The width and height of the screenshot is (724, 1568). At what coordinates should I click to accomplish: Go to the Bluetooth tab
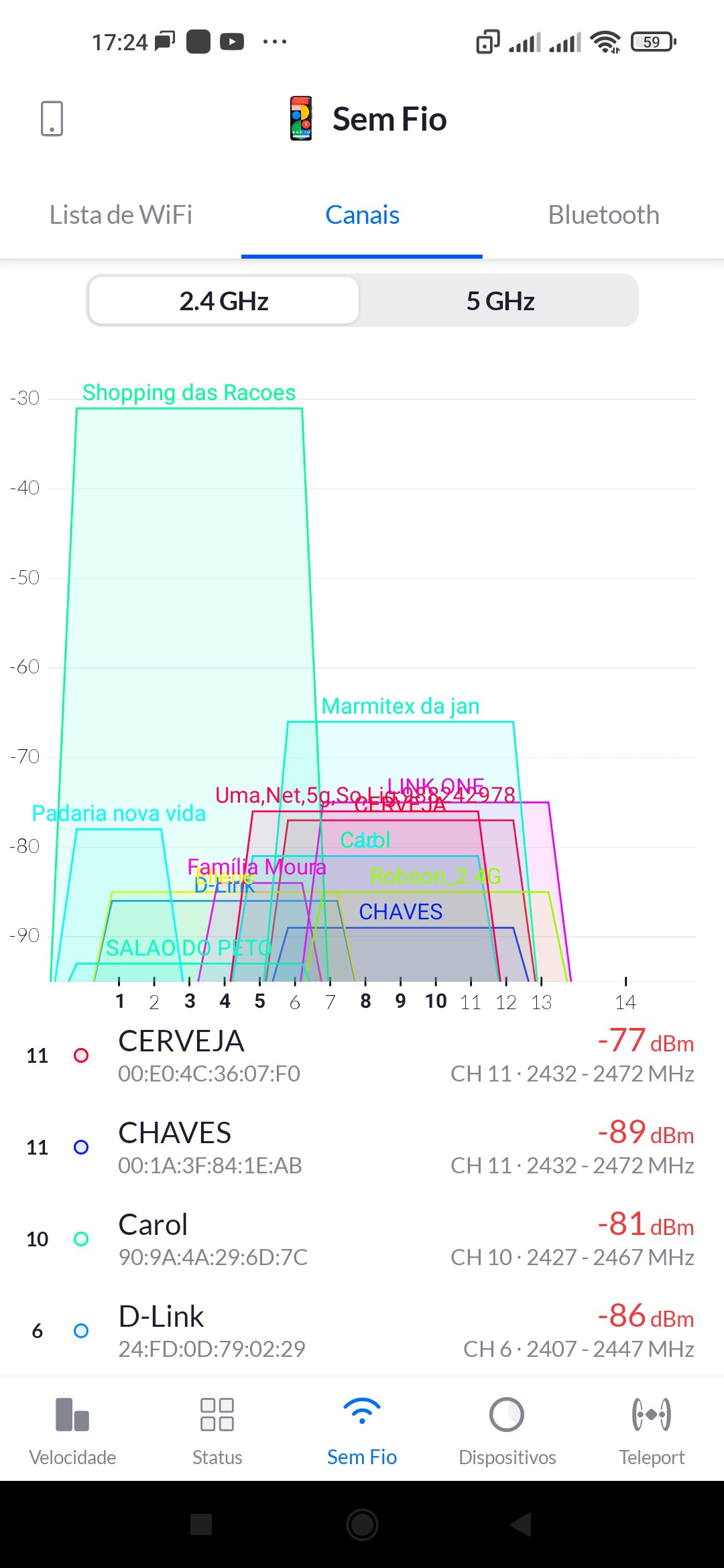pos(603,215)
